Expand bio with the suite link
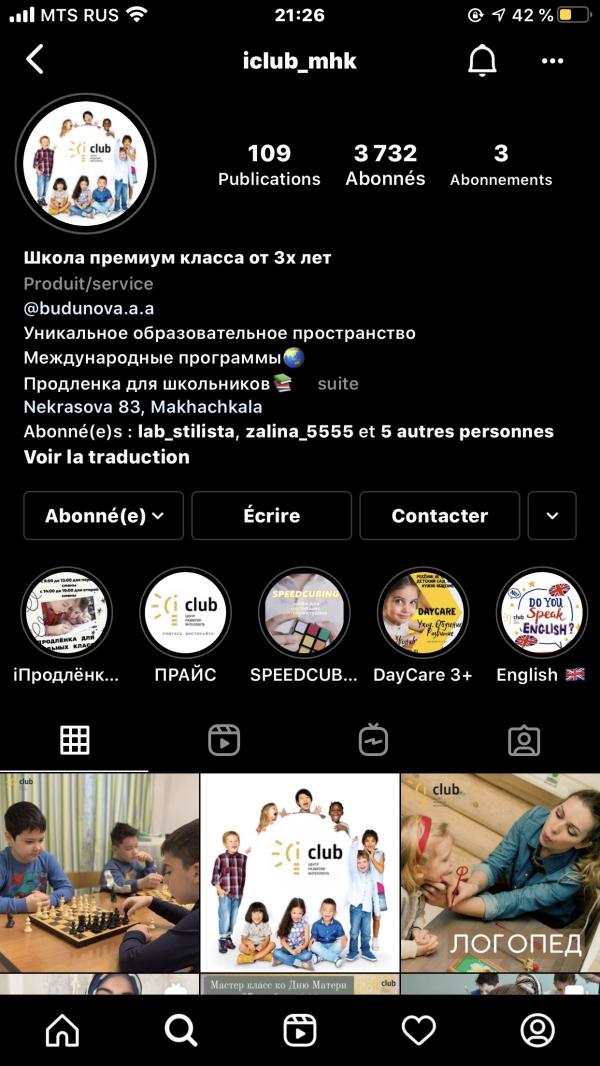600x1066 pixels. 338,384
